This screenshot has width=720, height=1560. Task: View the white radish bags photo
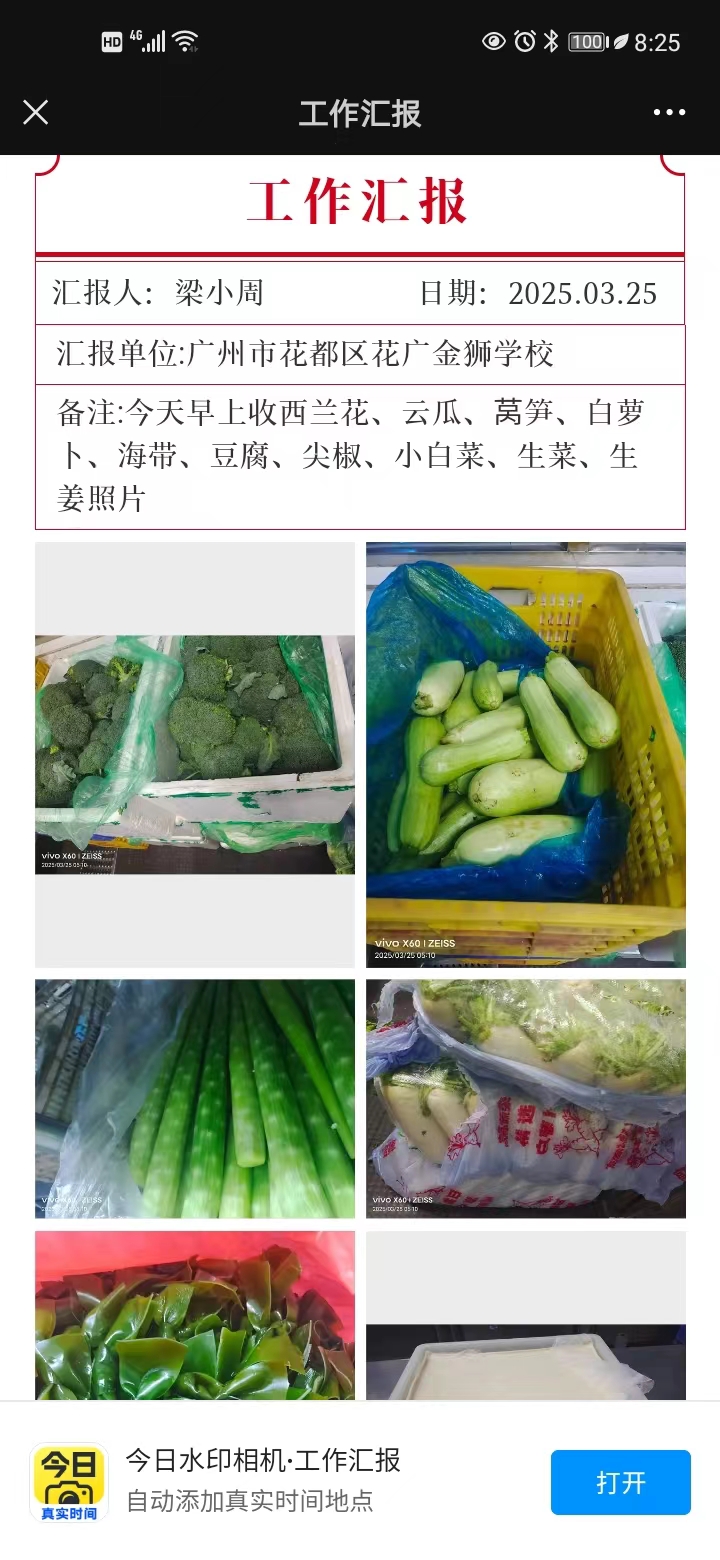pos(526,1098)
